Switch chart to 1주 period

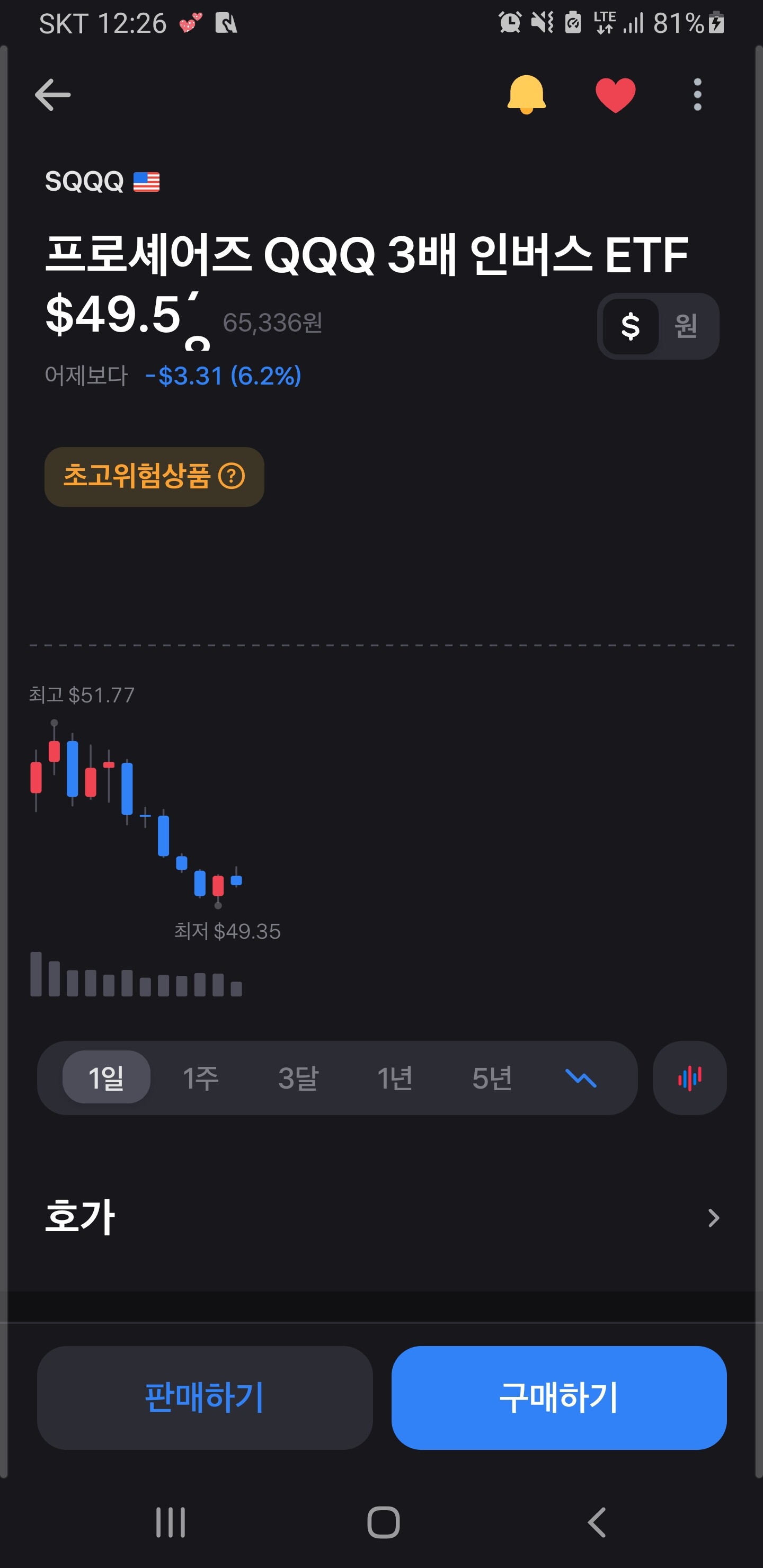tap(201, 1077)
